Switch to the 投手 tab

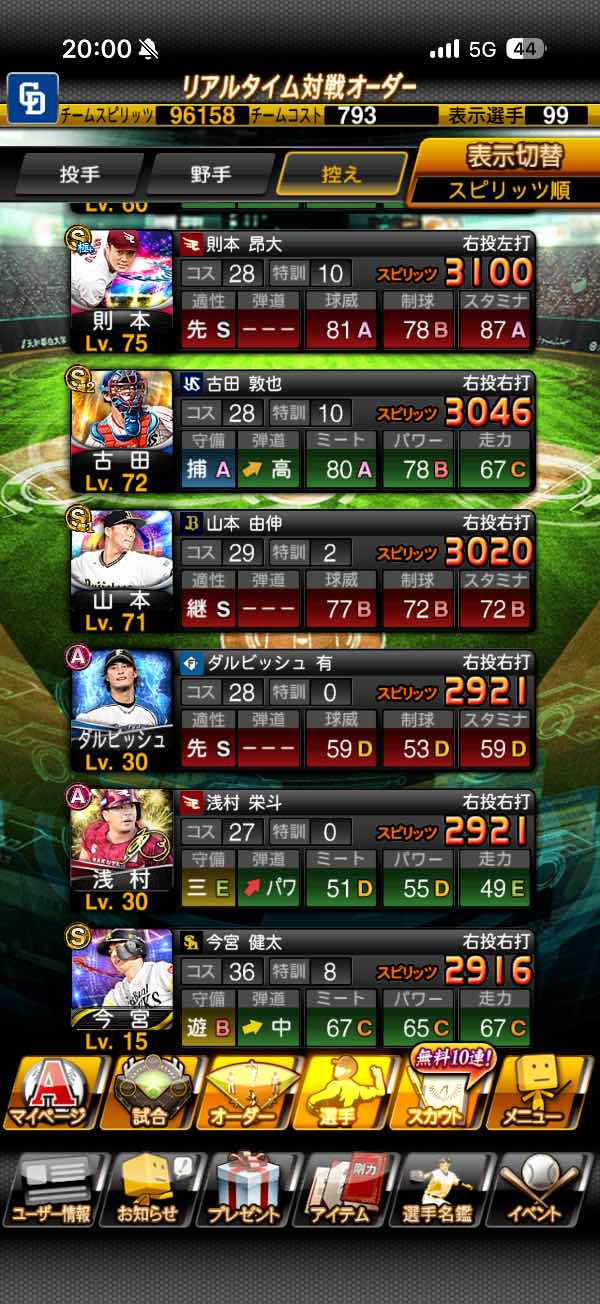pyautogui.click(x=79, y=174)
